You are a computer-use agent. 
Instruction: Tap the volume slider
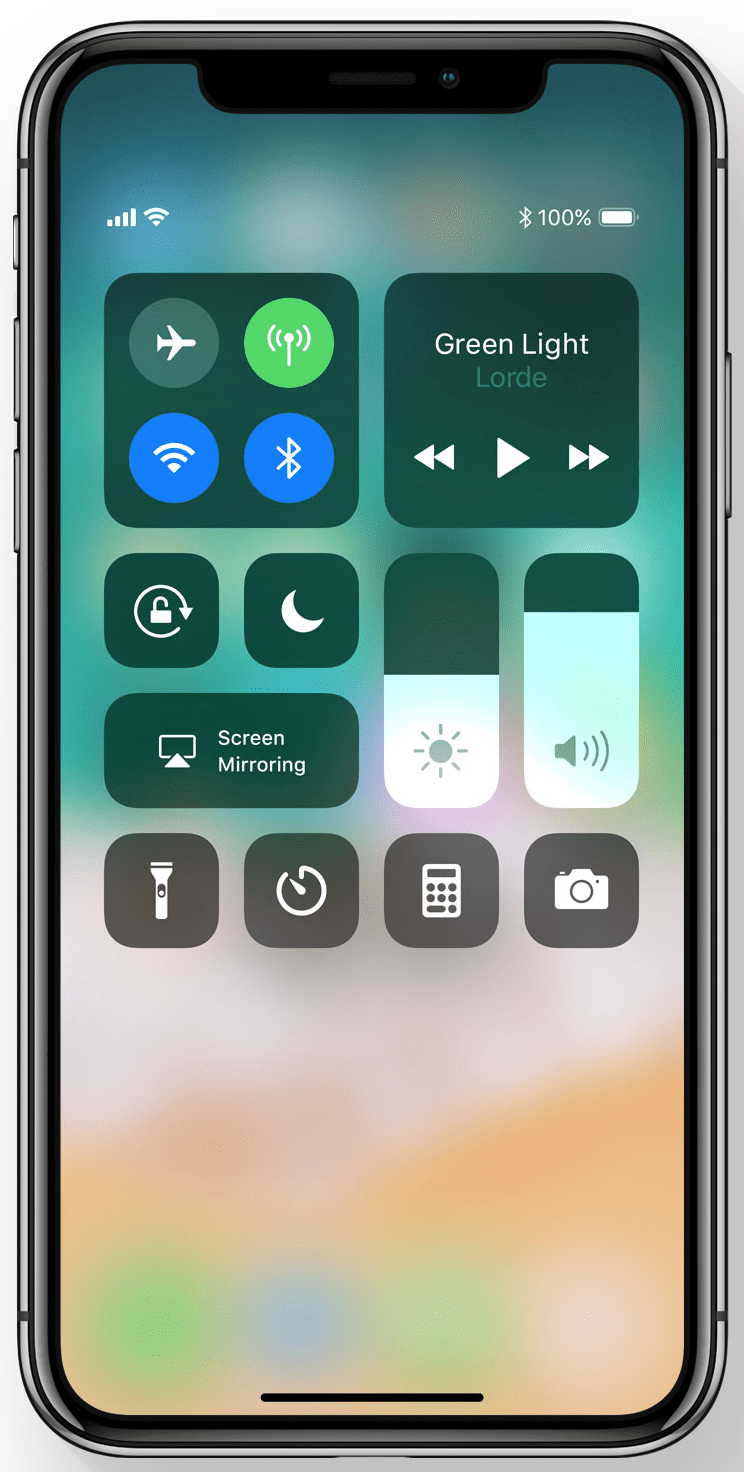[581, 680]
